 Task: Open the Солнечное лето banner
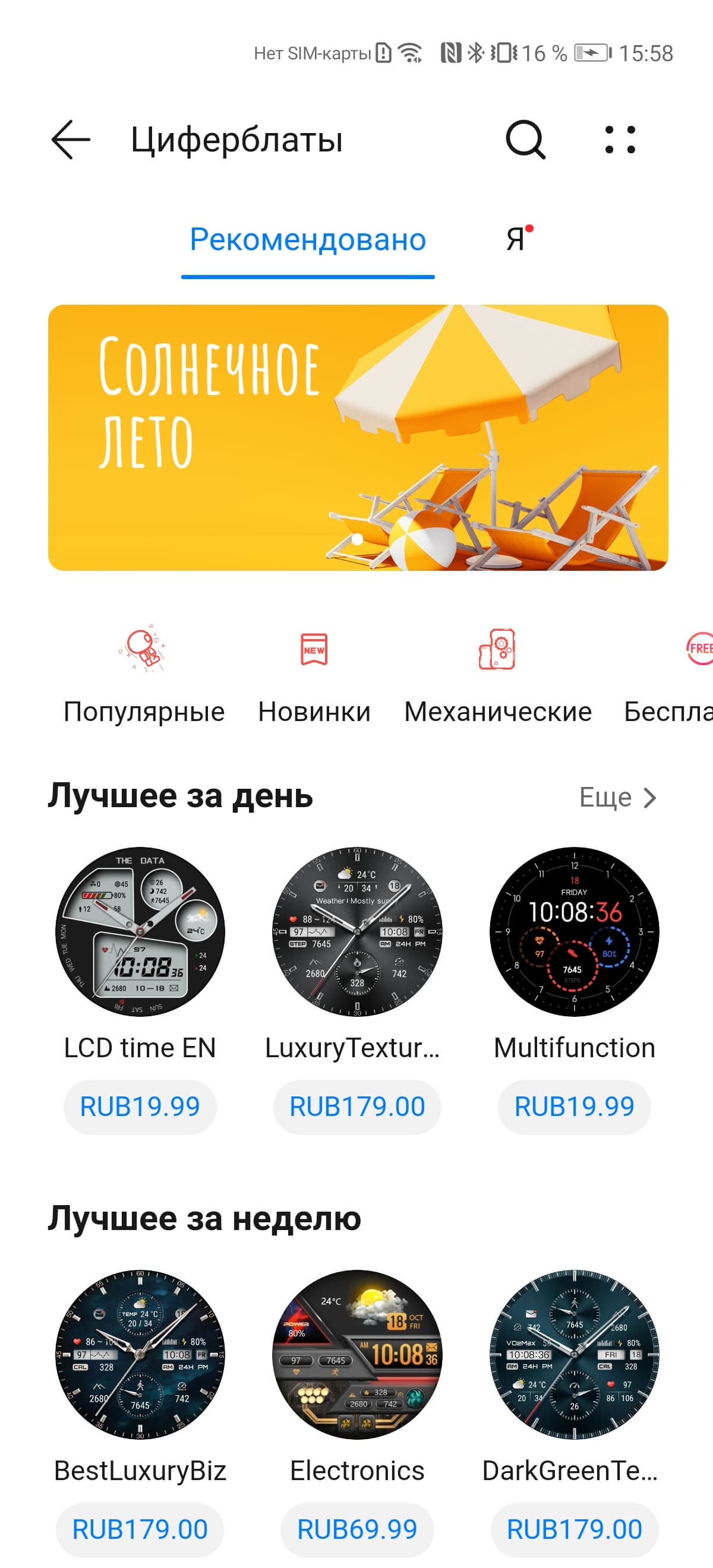(x=358, y=437)
